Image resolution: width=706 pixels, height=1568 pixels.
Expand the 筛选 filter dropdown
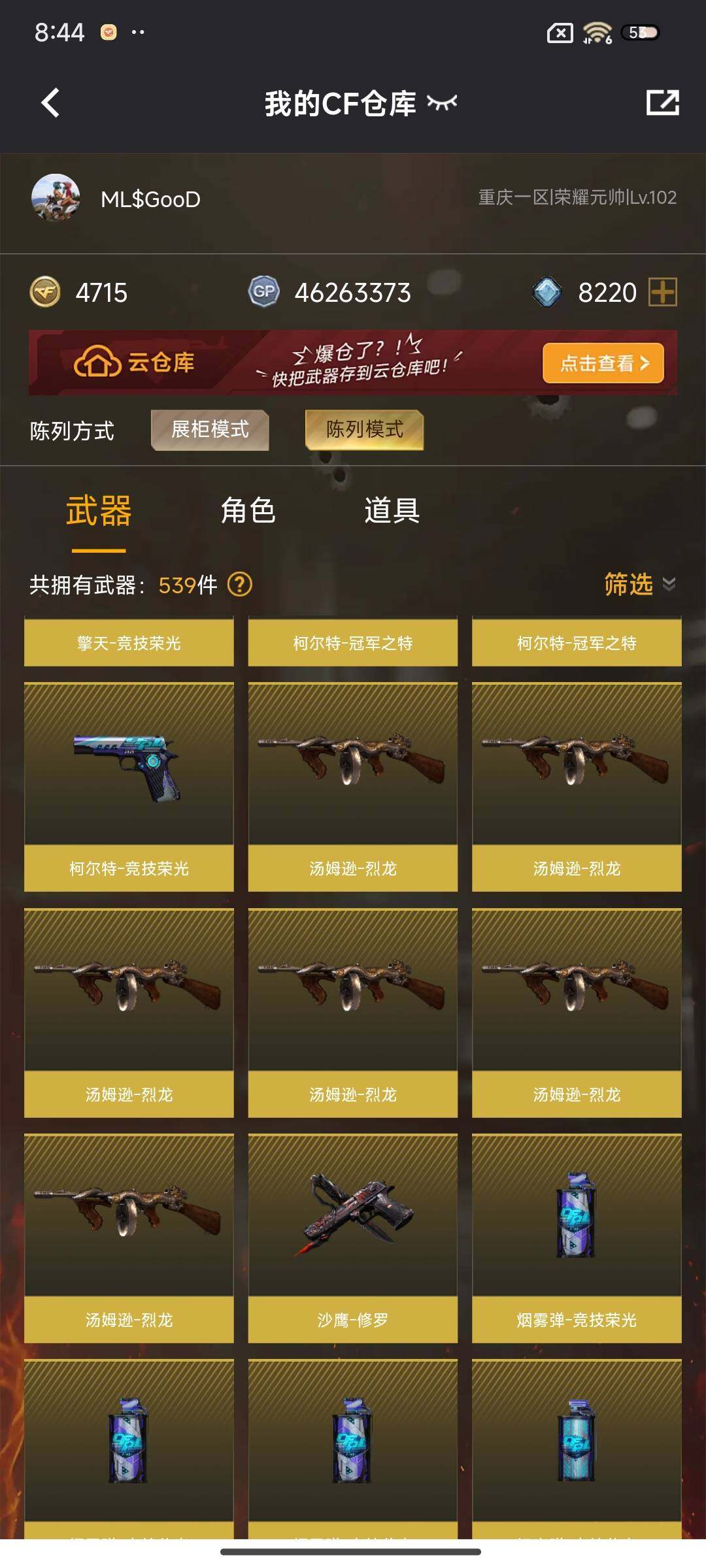[x=639, y=584]
